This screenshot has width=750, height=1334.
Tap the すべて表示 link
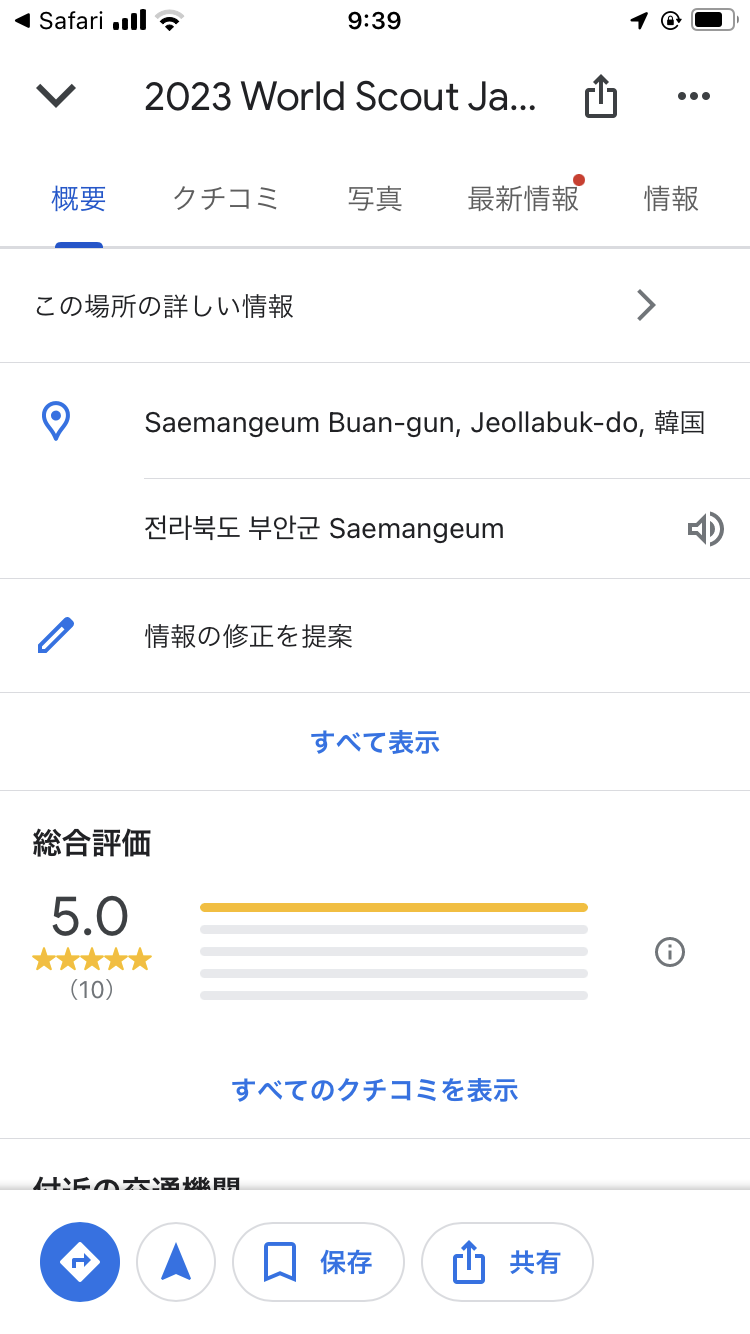click(x=375, y=742)
